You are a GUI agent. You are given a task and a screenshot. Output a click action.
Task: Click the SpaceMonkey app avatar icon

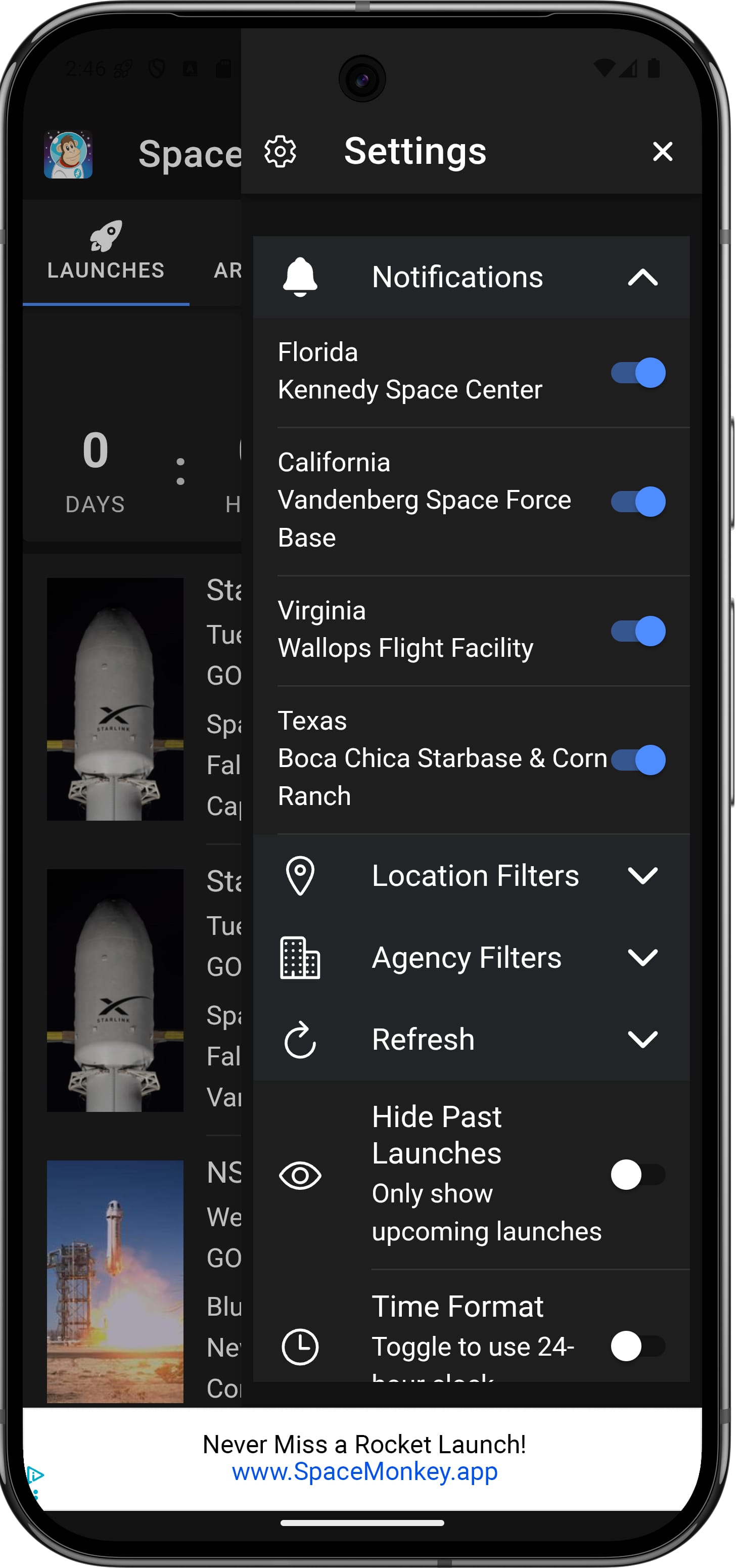click(x=69, y=154)
